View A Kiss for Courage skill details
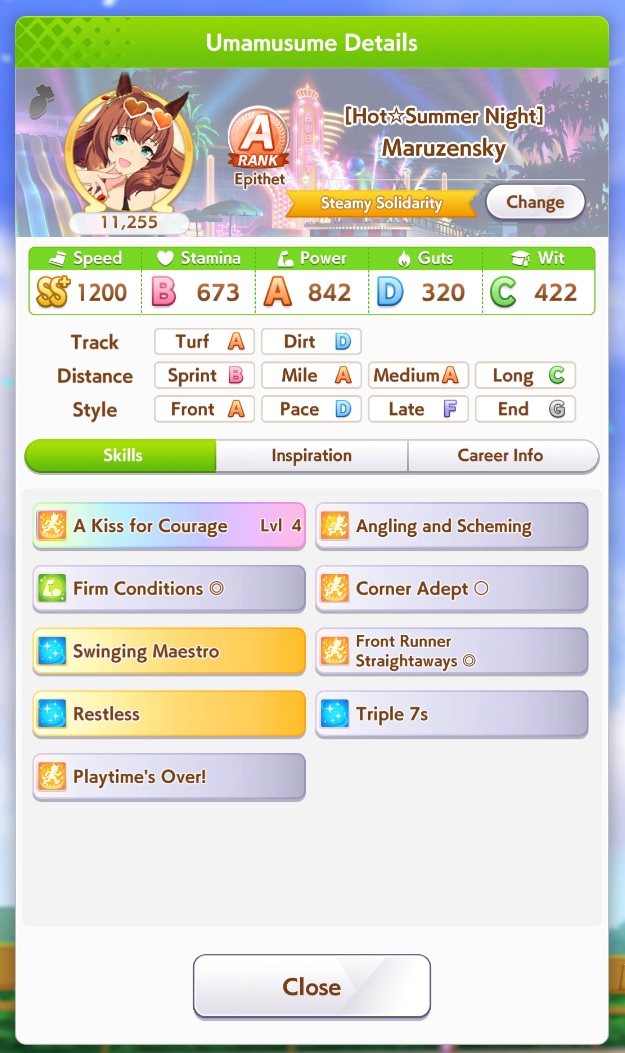The image size is (625, 1053). (x=169, y=526)
